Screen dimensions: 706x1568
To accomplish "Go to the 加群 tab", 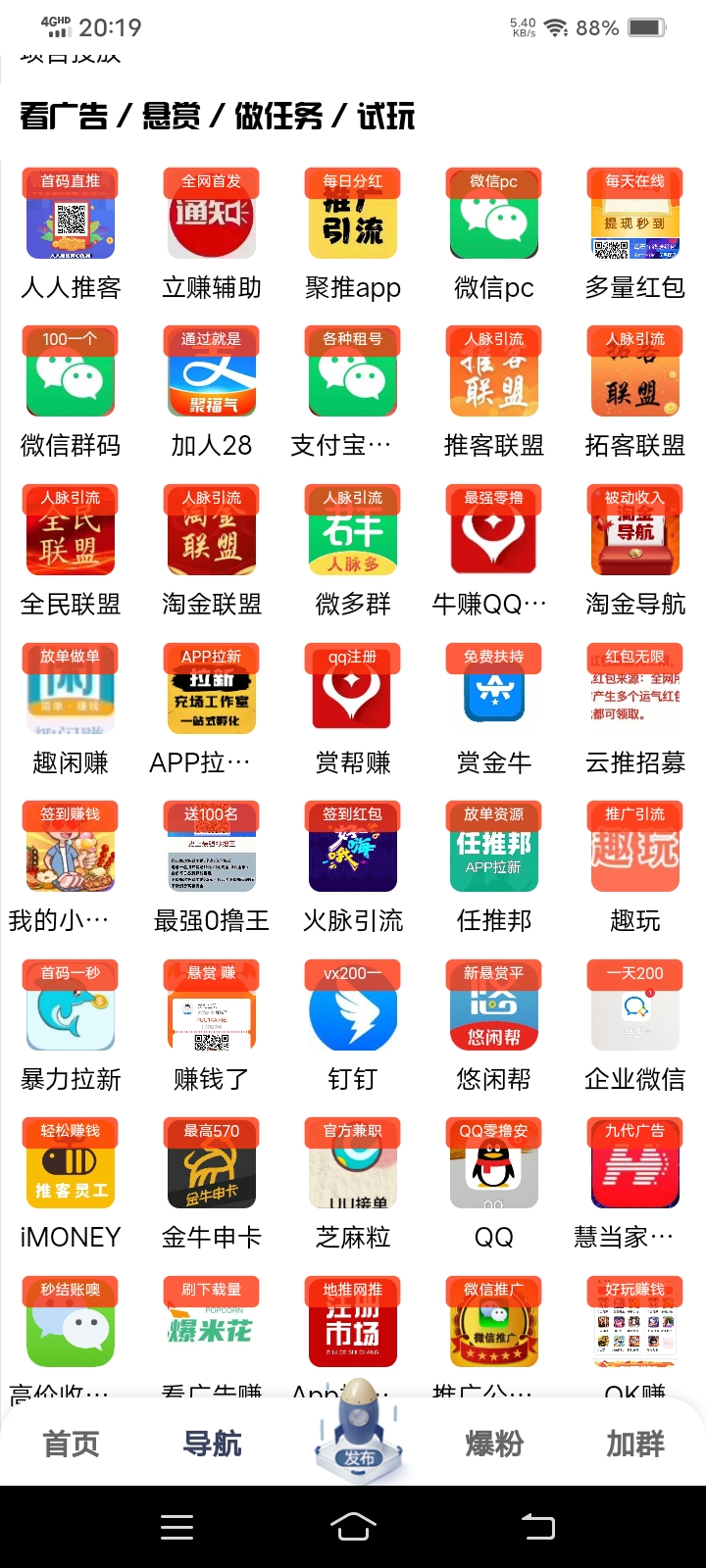I will point(635,1444).
